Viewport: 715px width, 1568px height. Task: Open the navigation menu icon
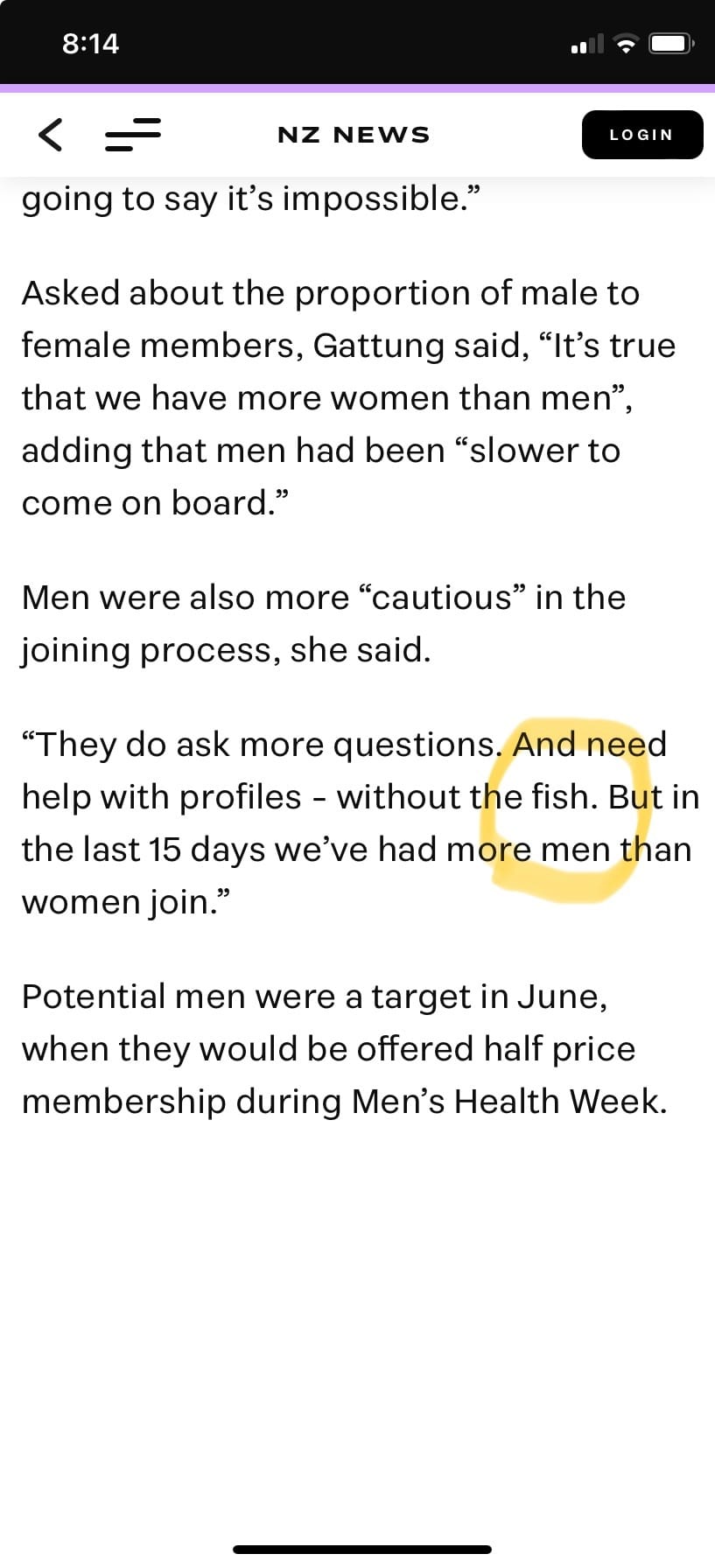[133, 135]
